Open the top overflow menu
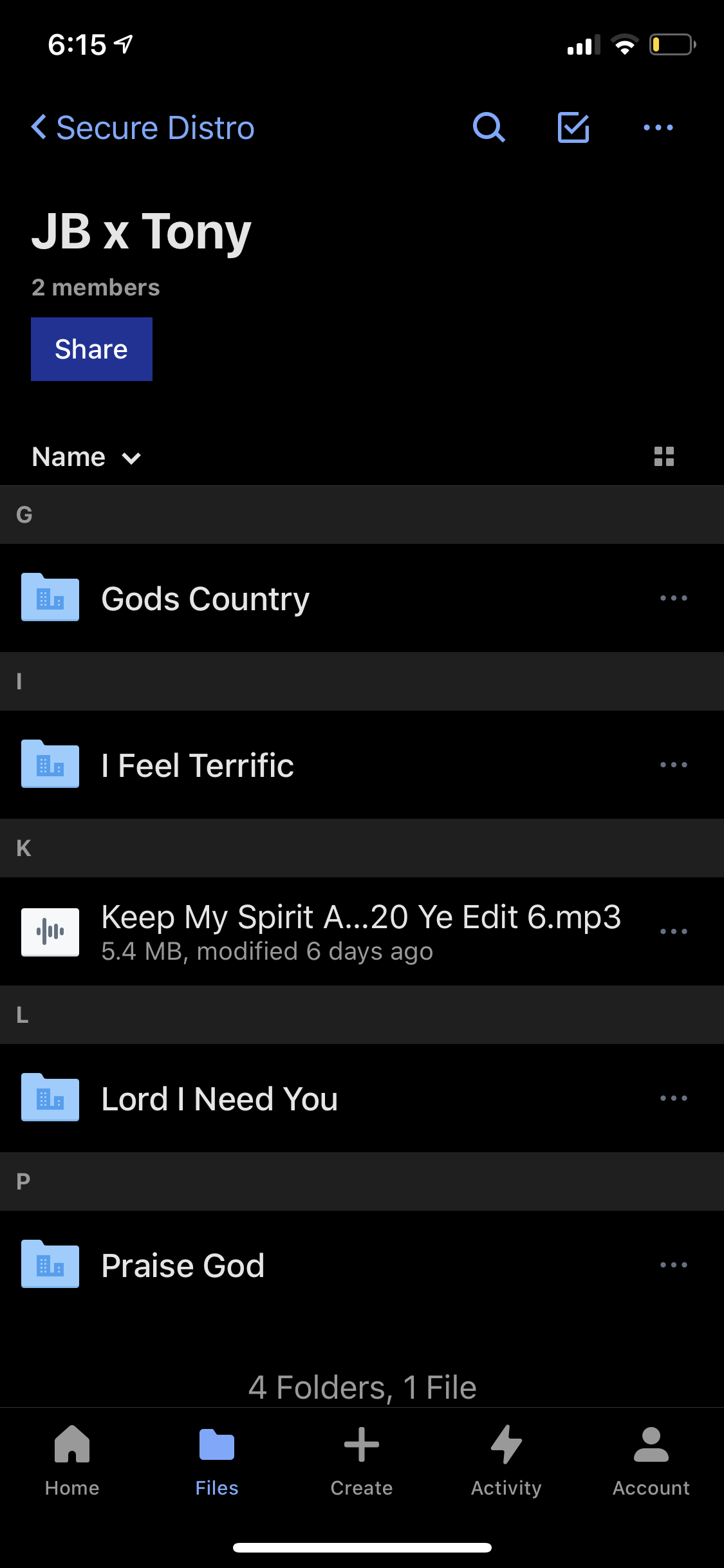This screenshot has height=1568, width=724. click(x=658, y=127)
